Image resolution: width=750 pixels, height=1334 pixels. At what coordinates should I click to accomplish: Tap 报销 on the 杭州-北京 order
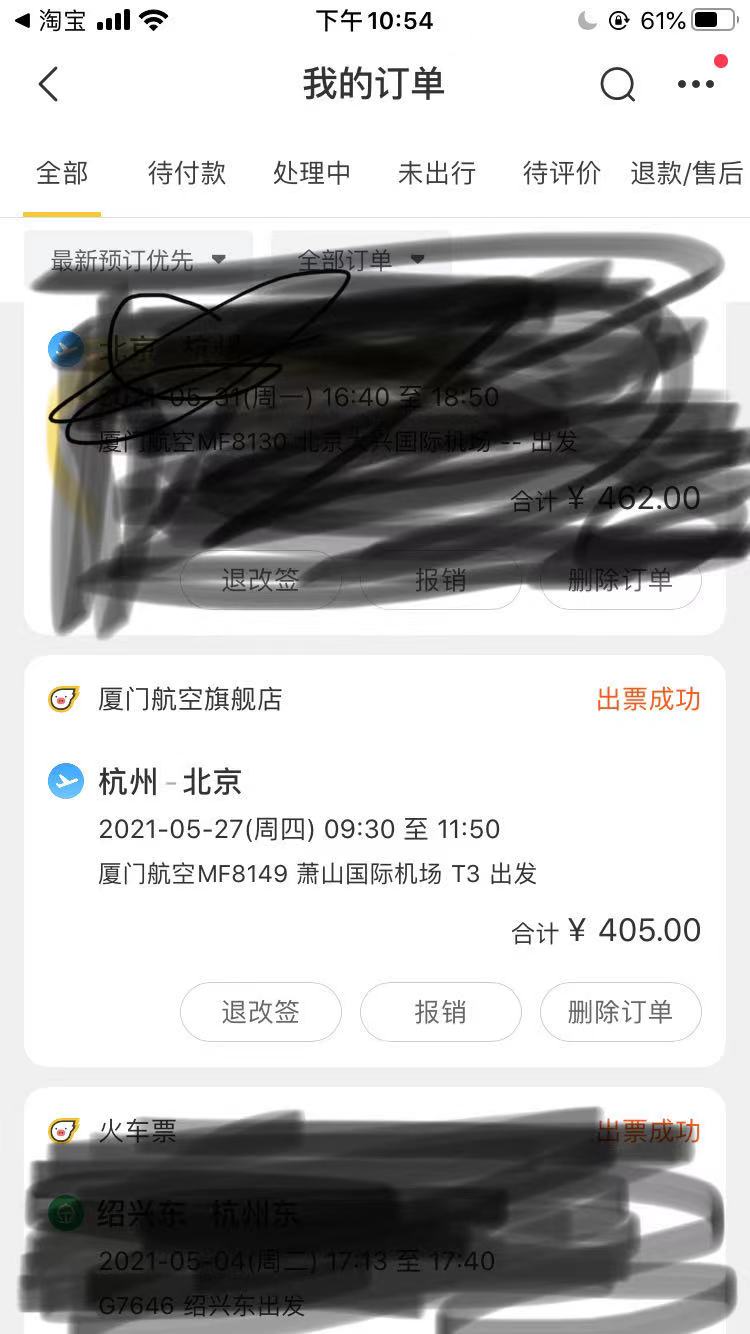pos(441,1012)
